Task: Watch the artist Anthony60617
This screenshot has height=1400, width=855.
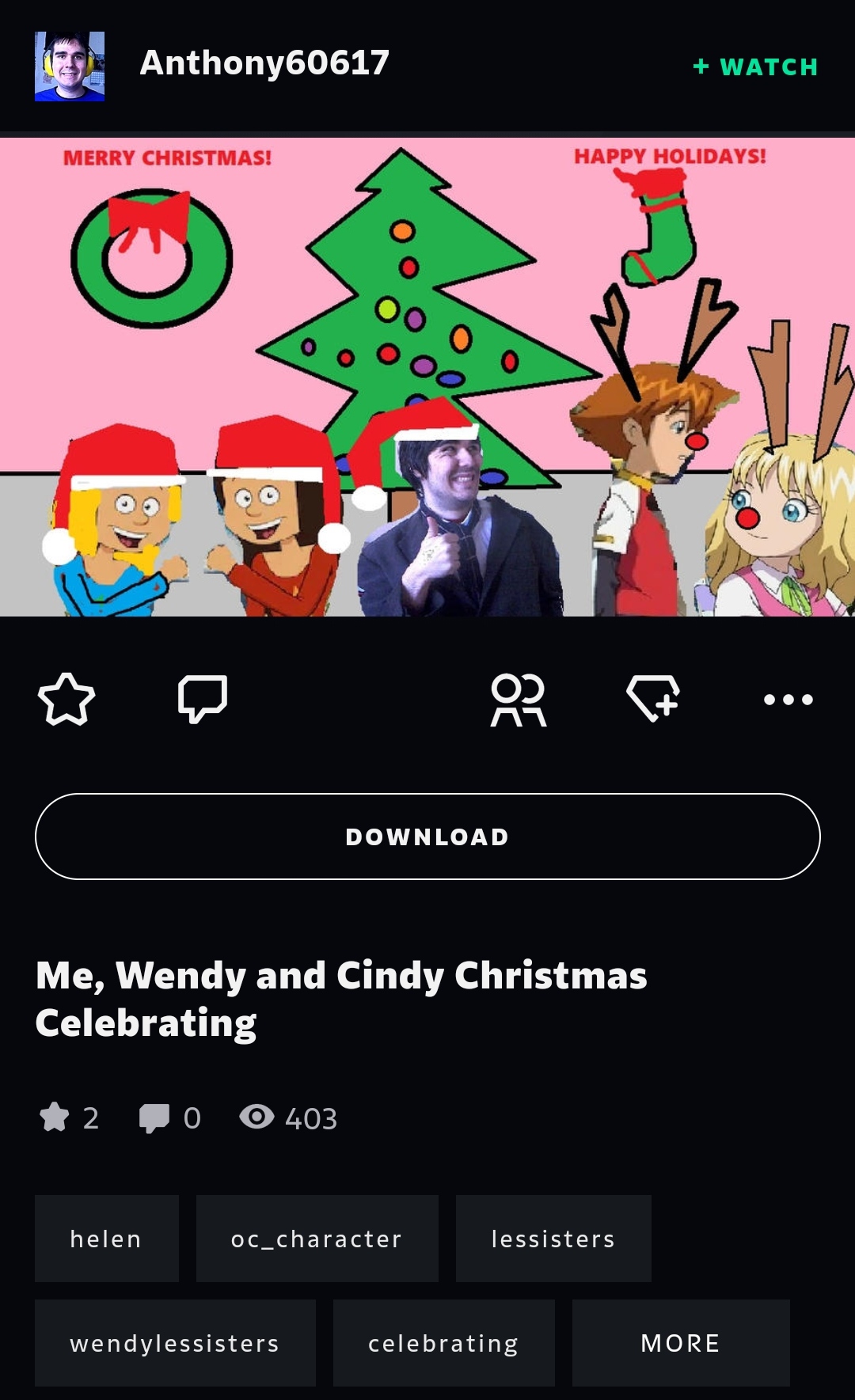Action: [755, 67]
